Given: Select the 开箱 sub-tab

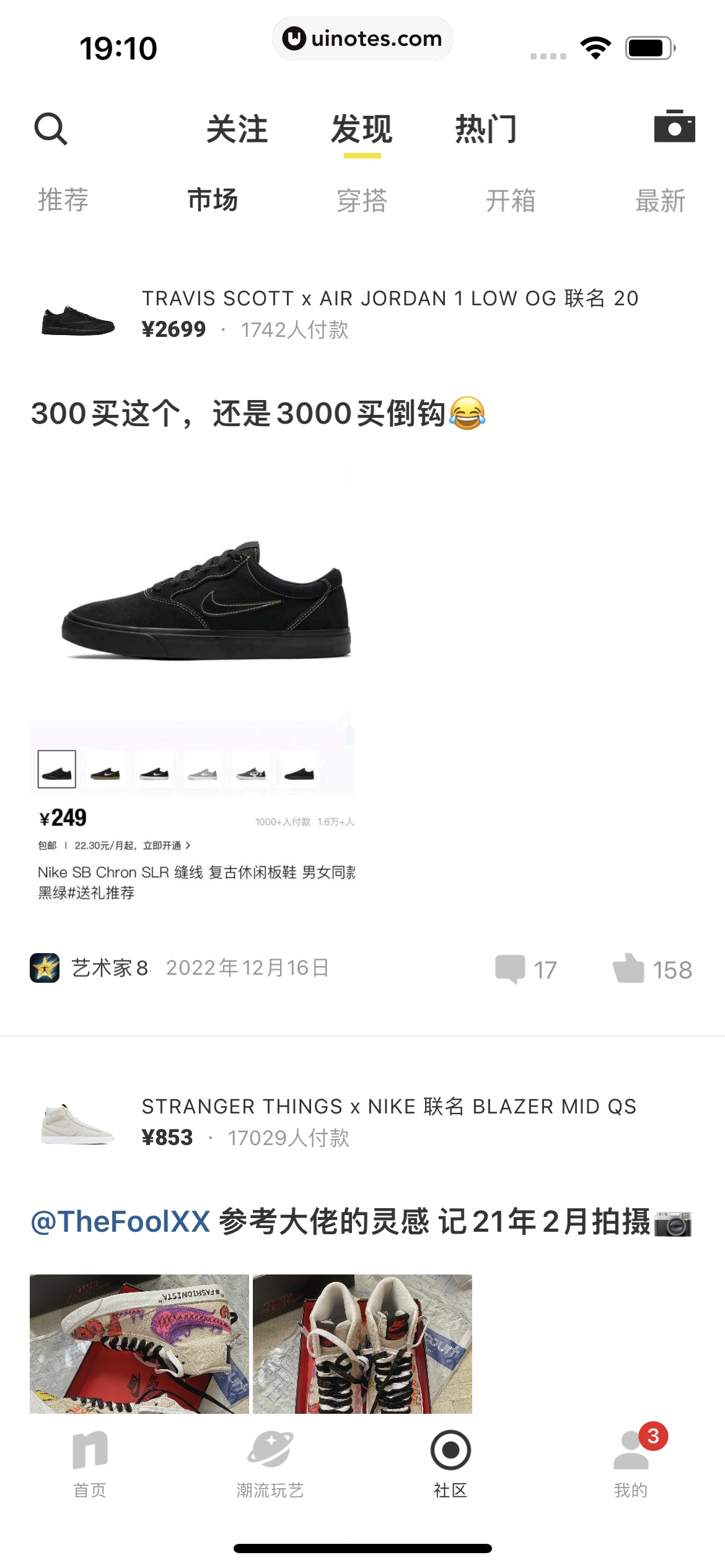Looking at the screenshot, I should 511,201.
